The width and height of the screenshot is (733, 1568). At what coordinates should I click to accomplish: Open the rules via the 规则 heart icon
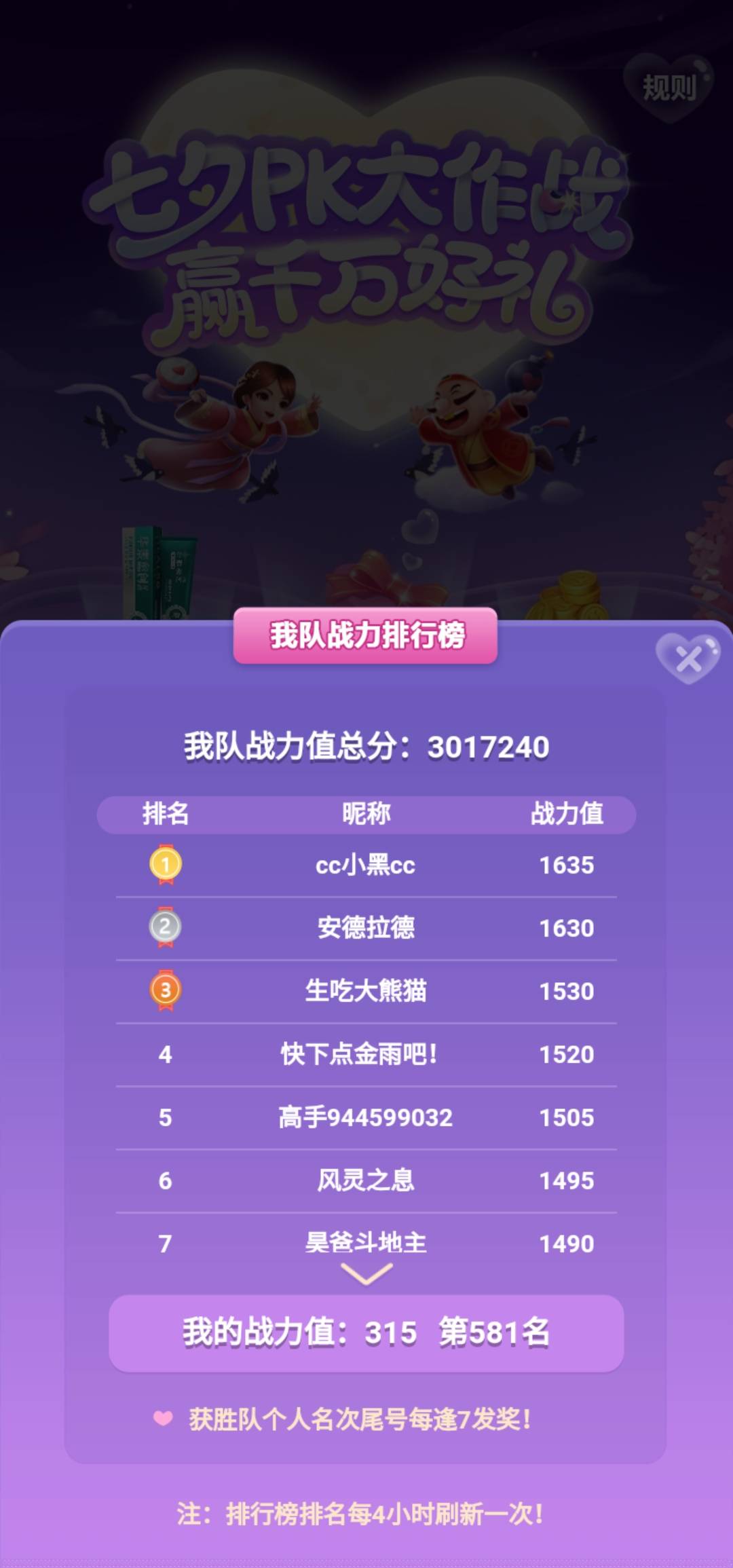pos(667,88)
